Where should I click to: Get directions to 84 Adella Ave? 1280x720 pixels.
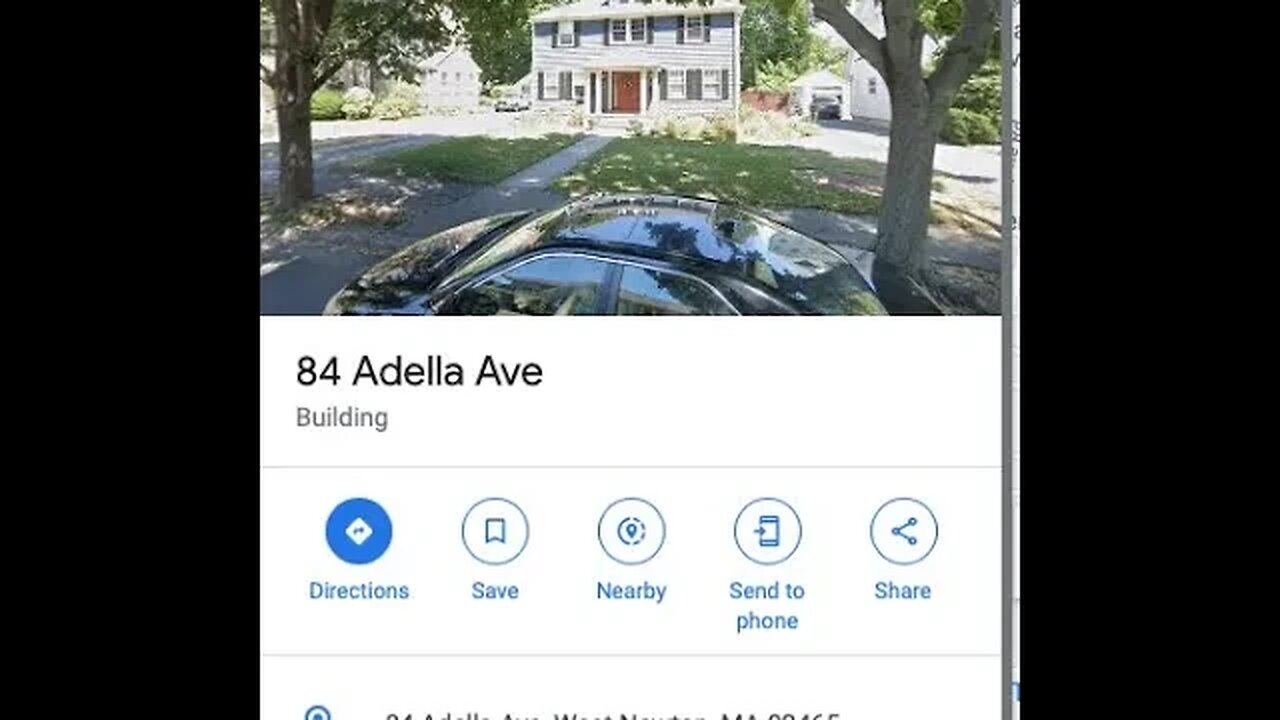pos(358,532)
